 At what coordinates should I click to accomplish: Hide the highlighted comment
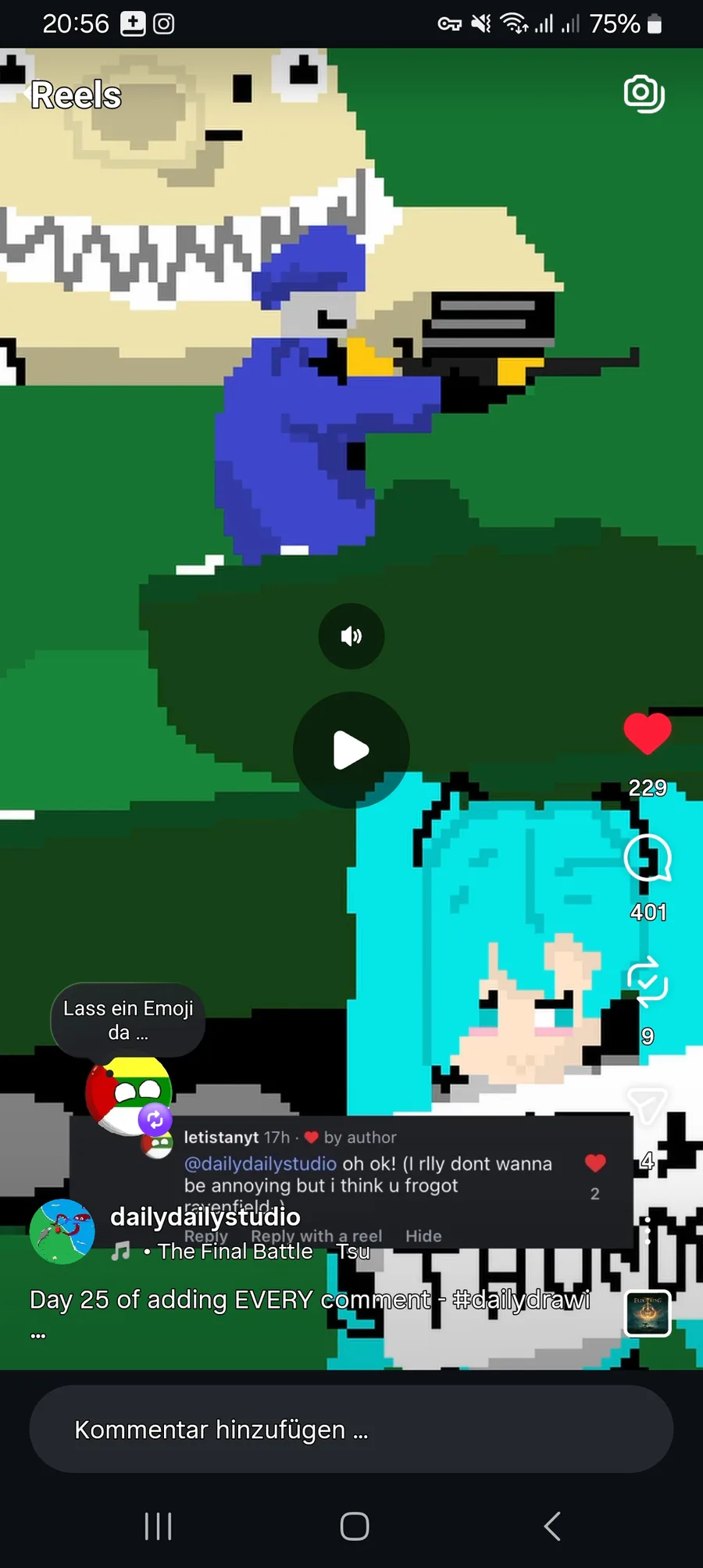click(423, 1235)
